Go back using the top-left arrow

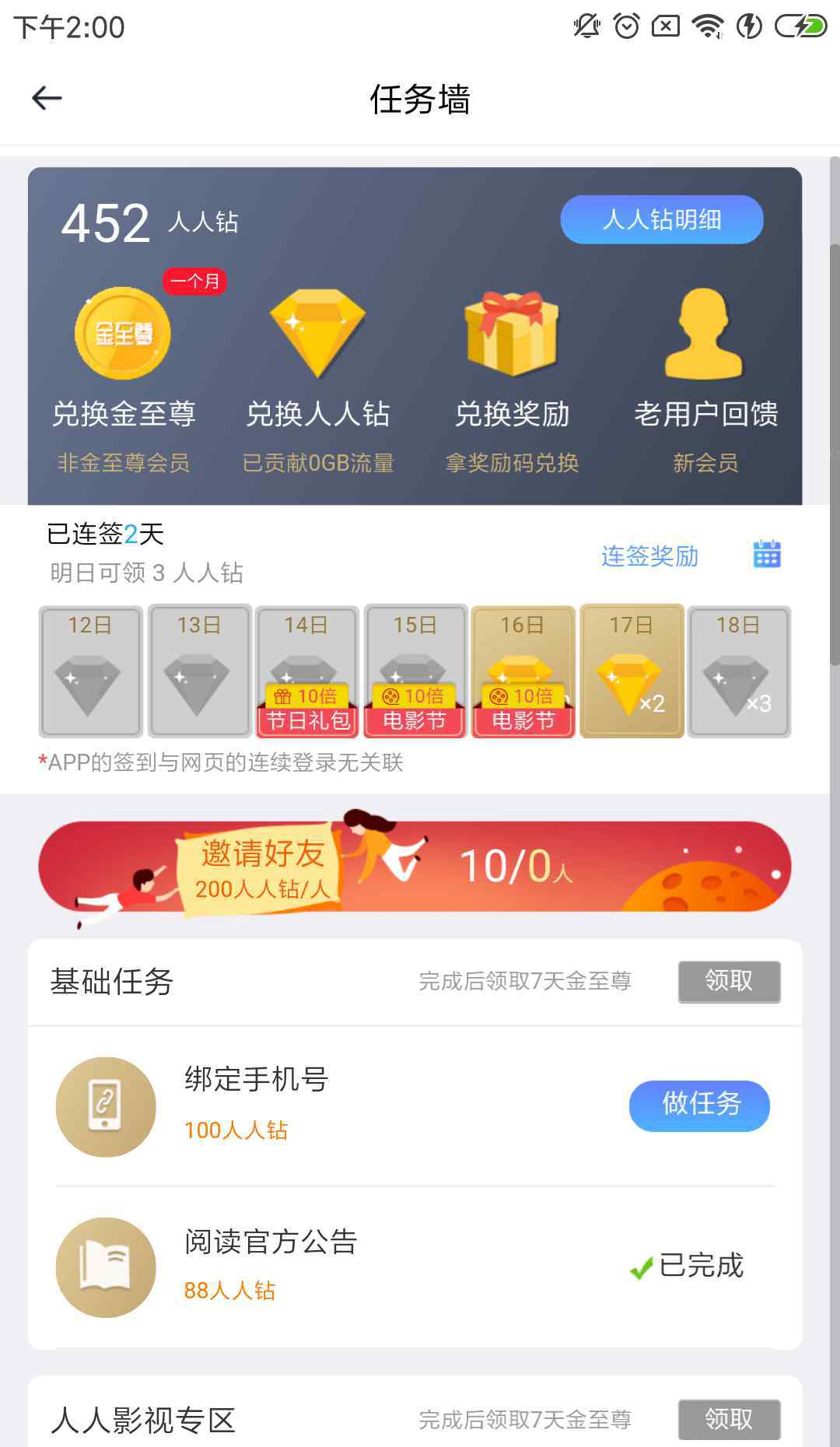(x=47, y=98)
